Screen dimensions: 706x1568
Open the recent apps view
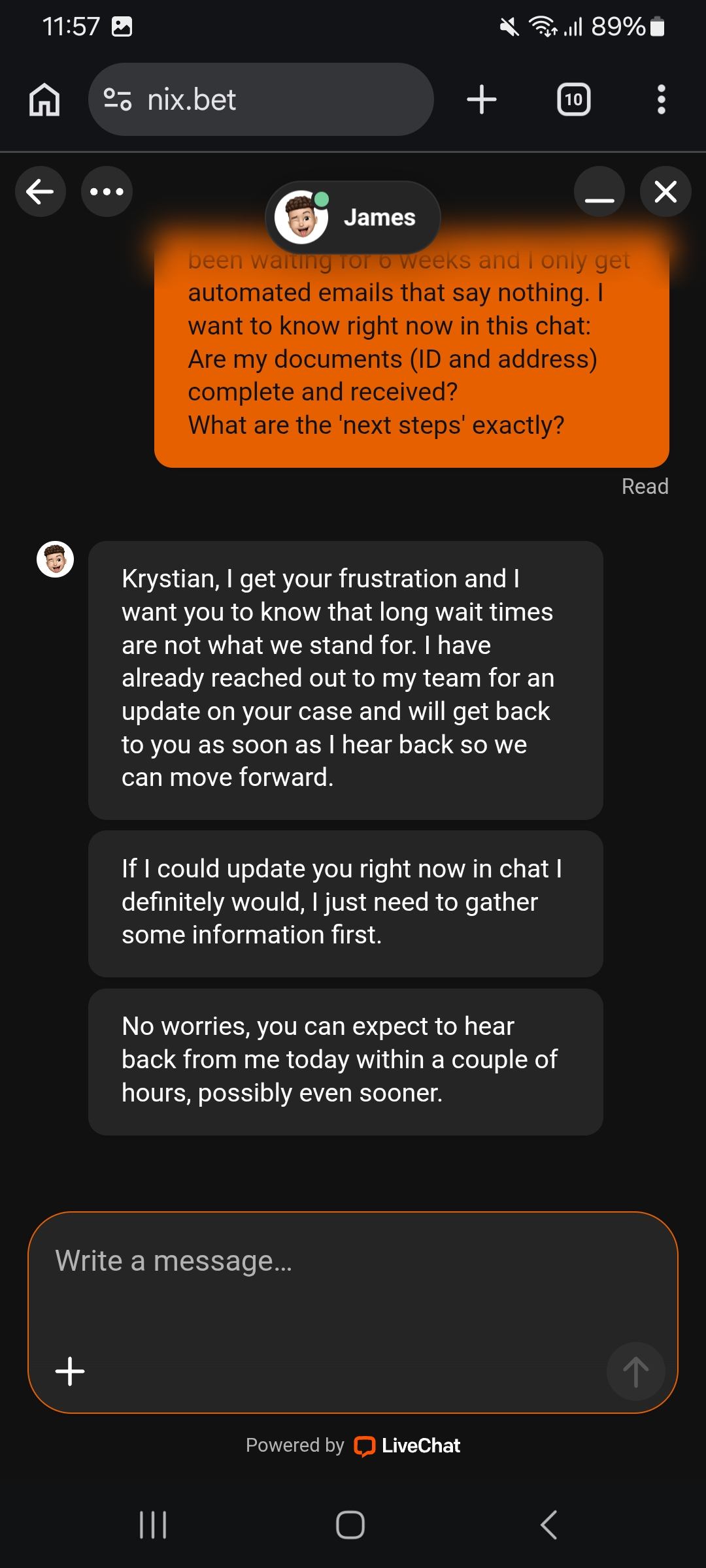154,1525
